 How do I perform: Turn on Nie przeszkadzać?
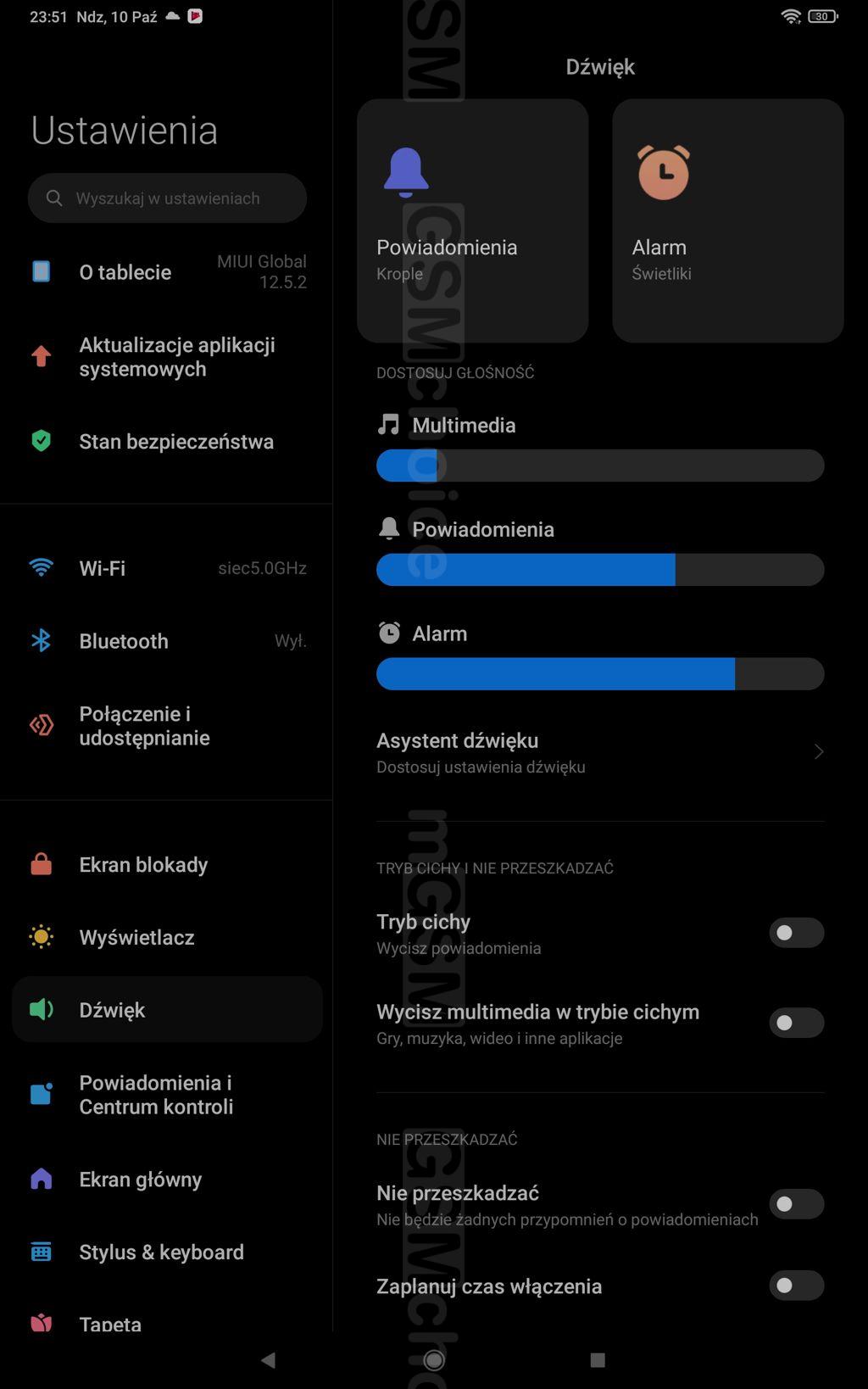[796, 1204]
